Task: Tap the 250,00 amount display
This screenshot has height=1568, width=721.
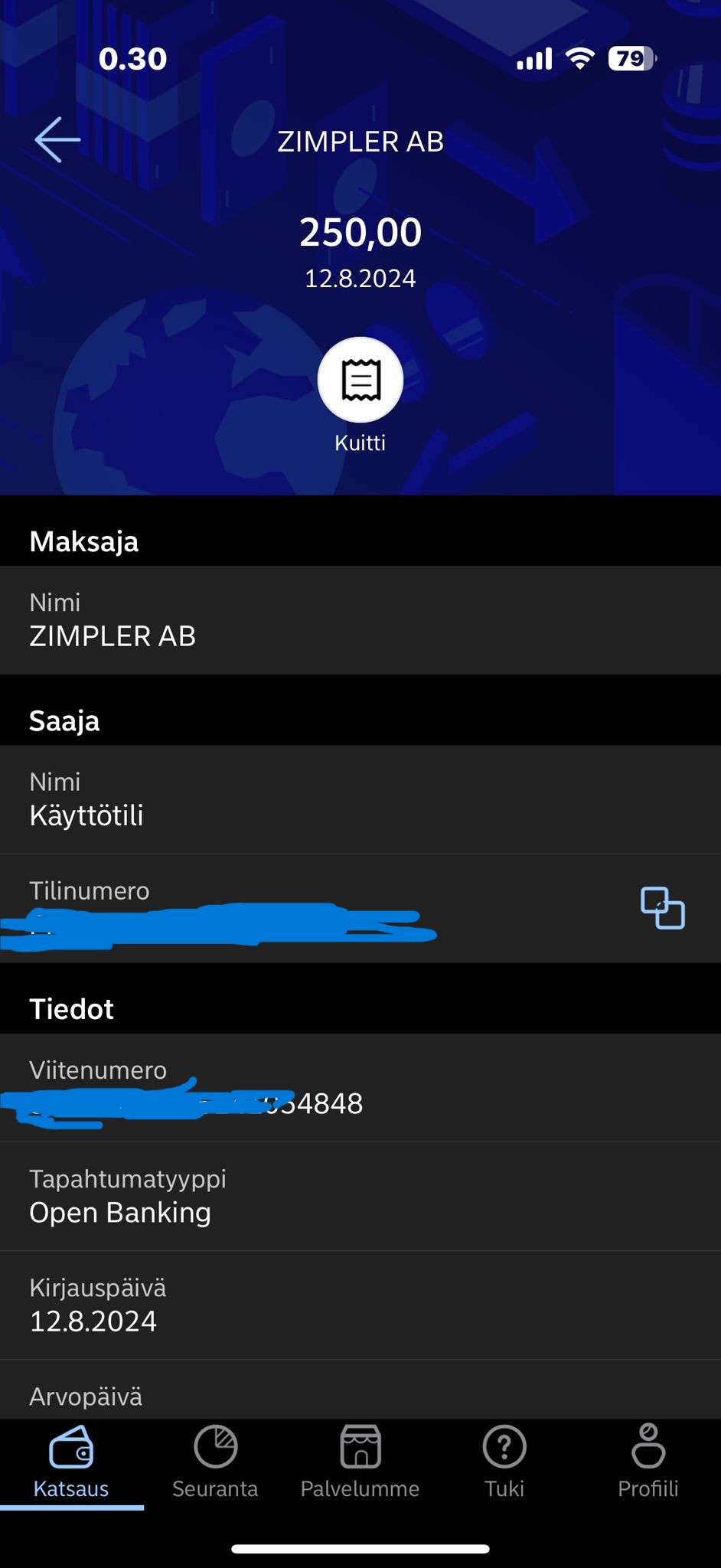Action: (x=360, y=232)
